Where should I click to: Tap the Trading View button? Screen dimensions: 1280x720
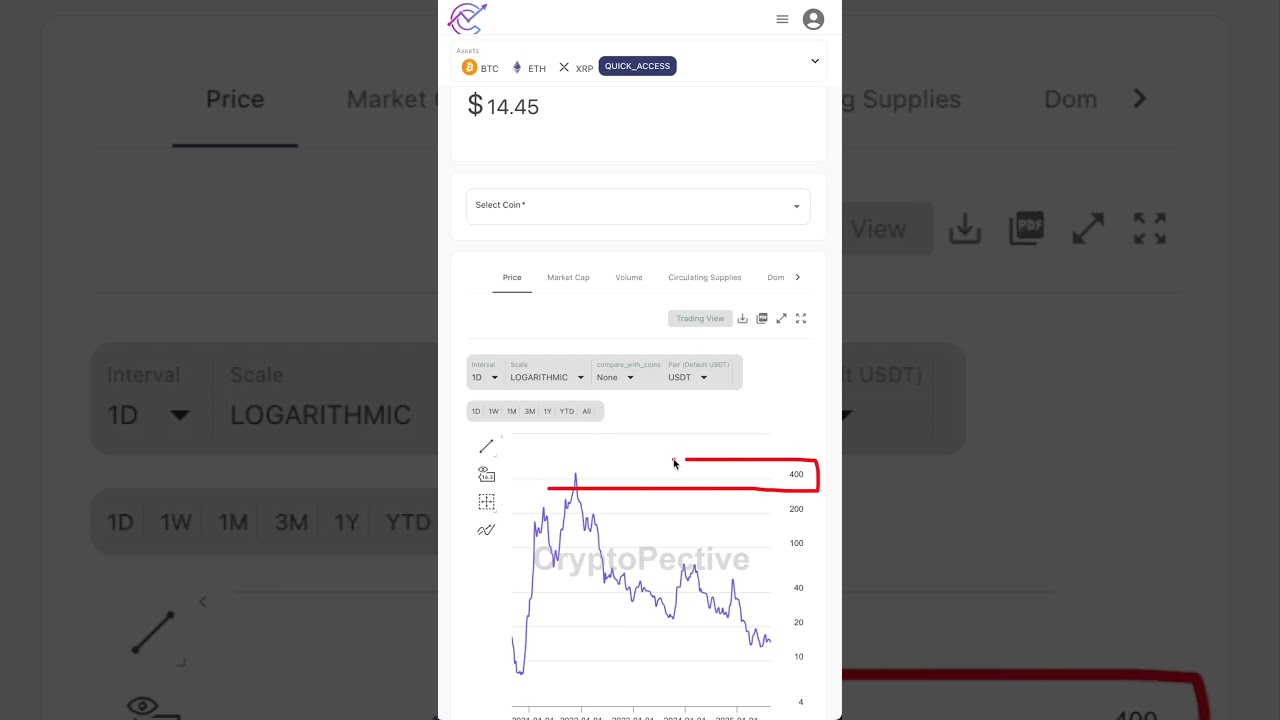(x=700, y=318)
